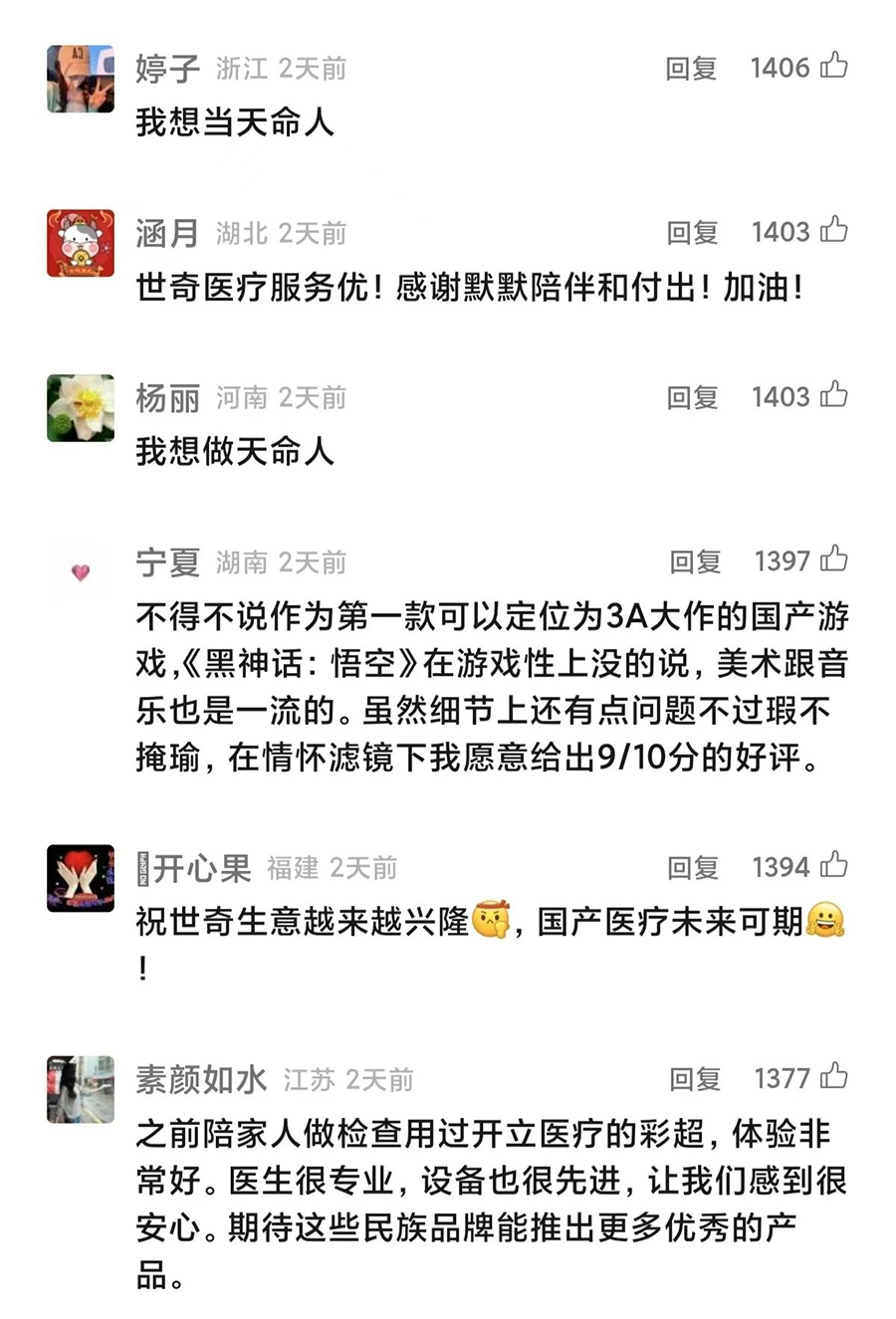This screenshot has width=896, height=1319.
Task: View 涵月's profile picture
Action: 81,243
